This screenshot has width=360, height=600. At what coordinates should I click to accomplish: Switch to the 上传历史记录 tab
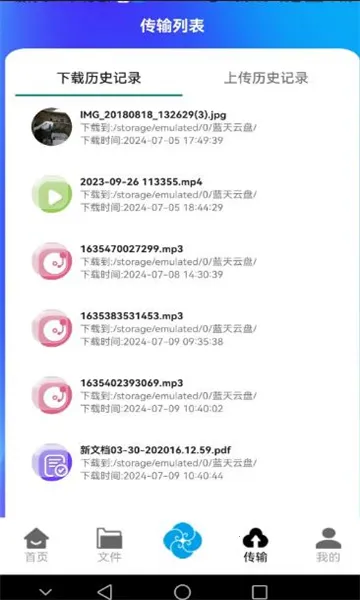[266, 78]
